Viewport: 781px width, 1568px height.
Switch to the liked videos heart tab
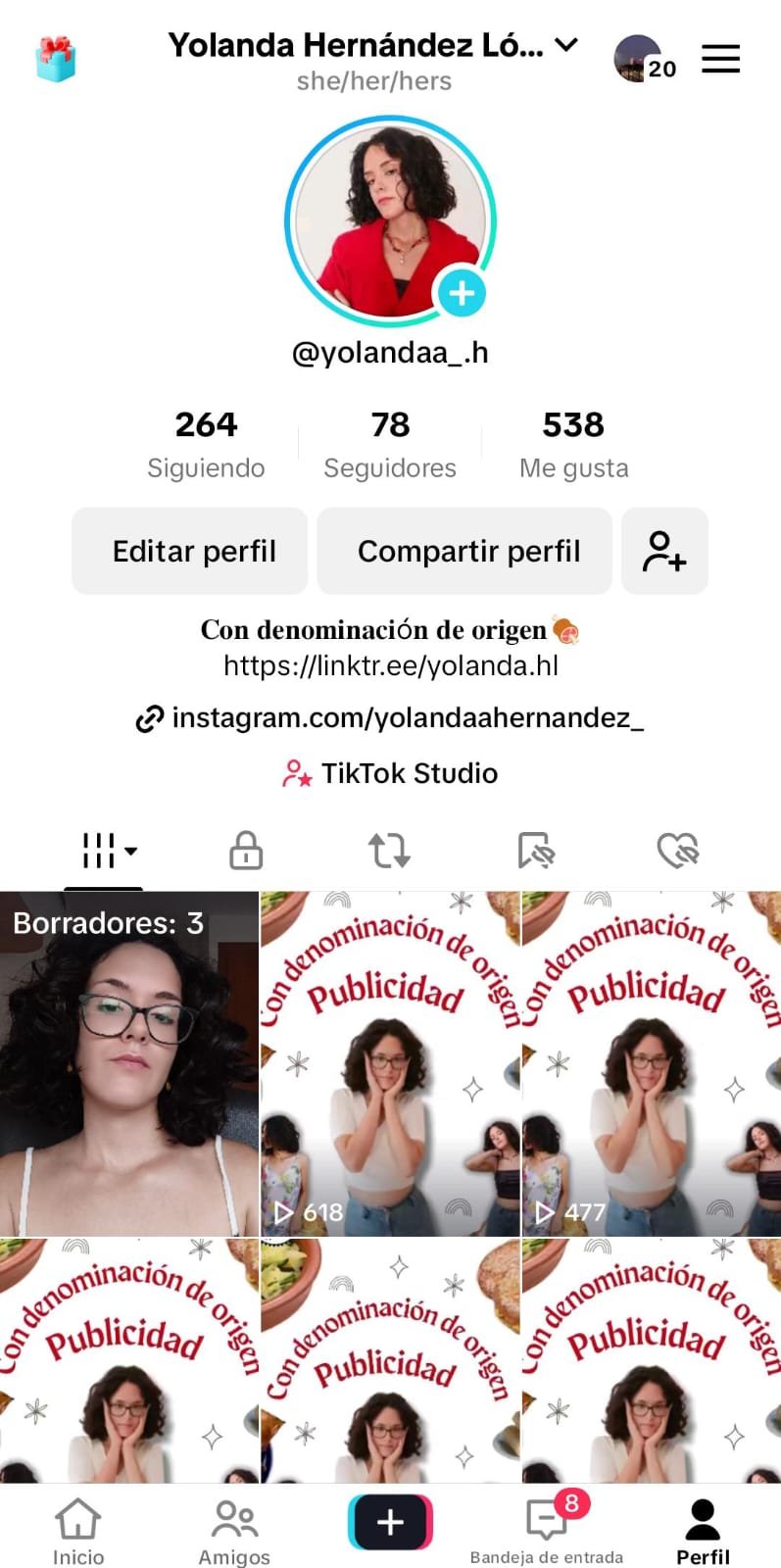tap(677, 850)
